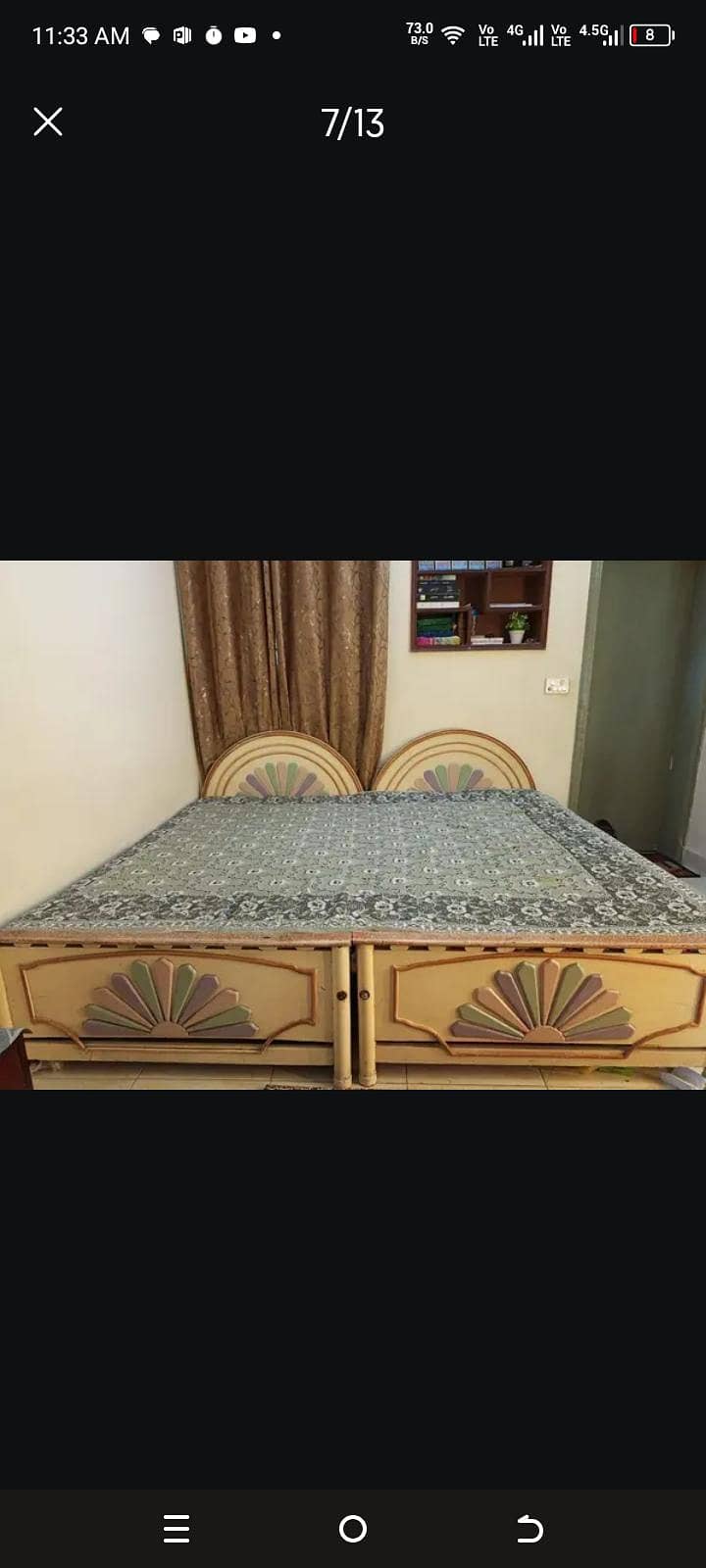
Task: Tap the first Vo LTE indicator
Action: point(486,35)
